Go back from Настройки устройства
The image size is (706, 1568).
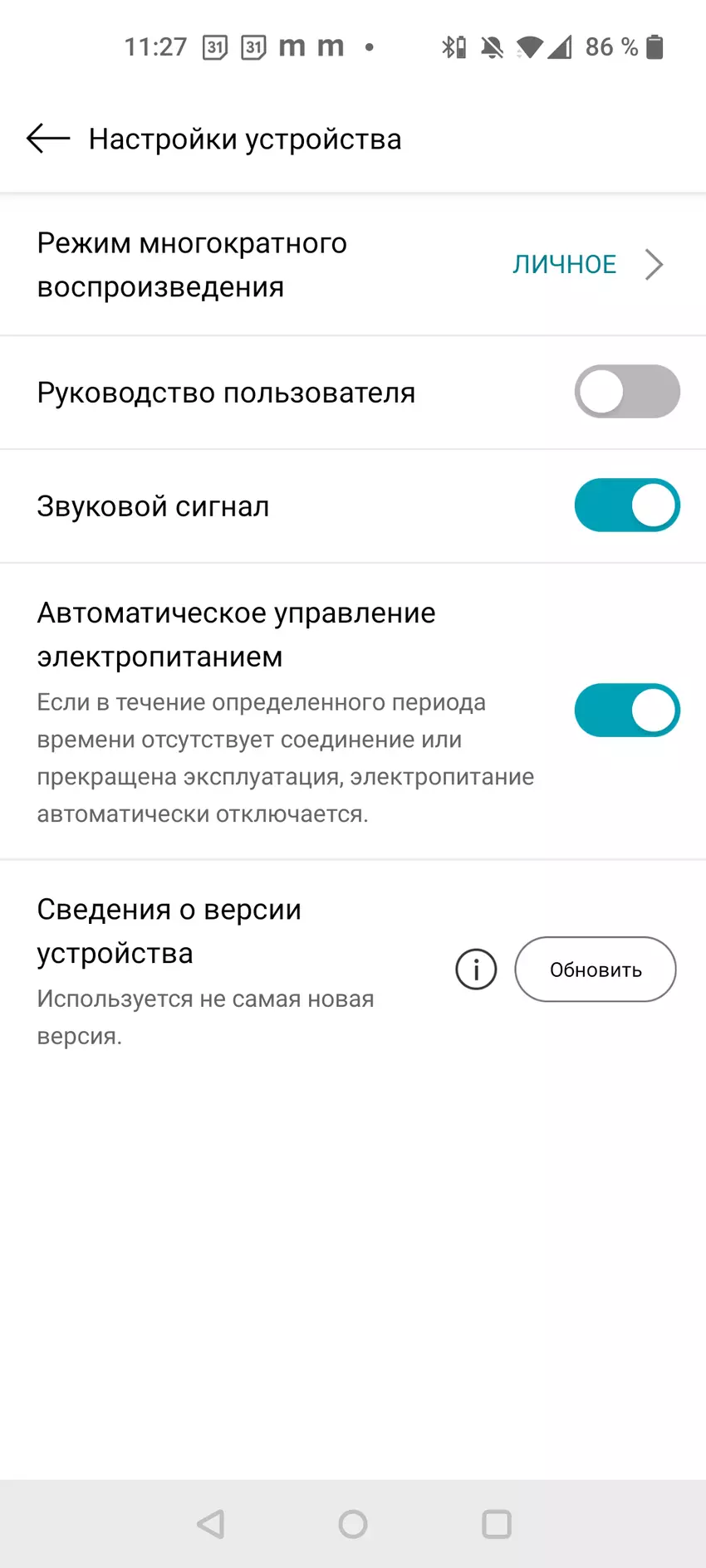pyautogui.click(x=48, y=139)
